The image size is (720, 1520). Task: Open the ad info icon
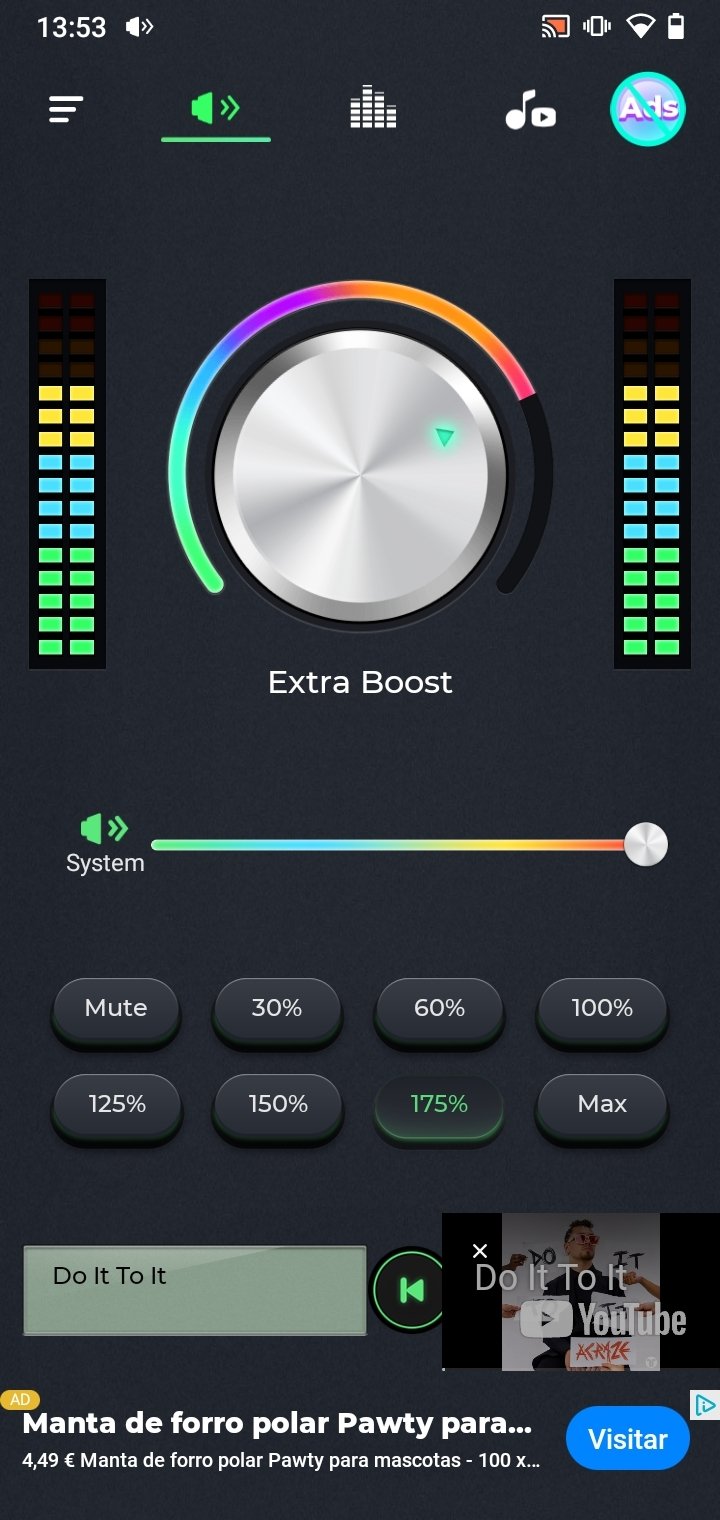705,1406
